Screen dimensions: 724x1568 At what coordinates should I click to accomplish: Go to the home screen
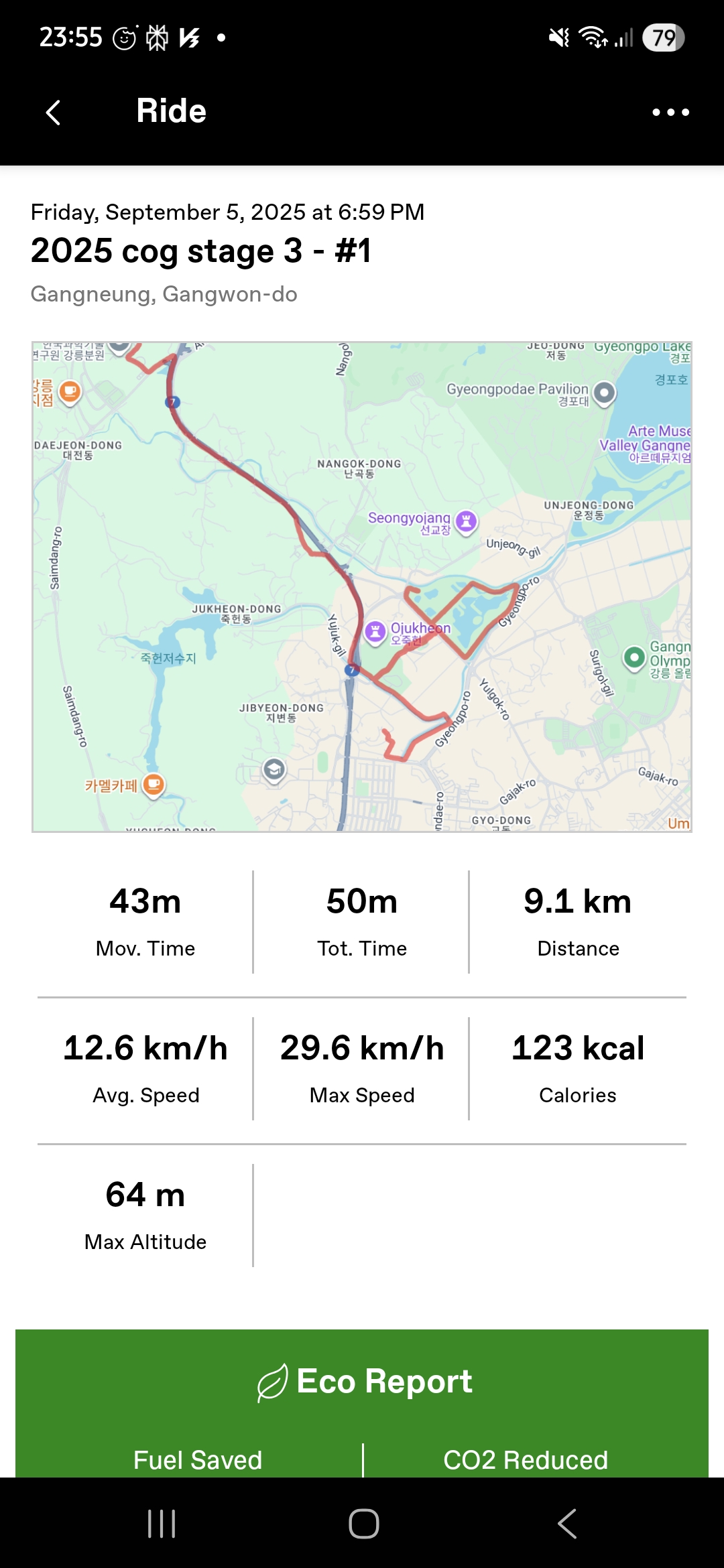click(363, 1524)
